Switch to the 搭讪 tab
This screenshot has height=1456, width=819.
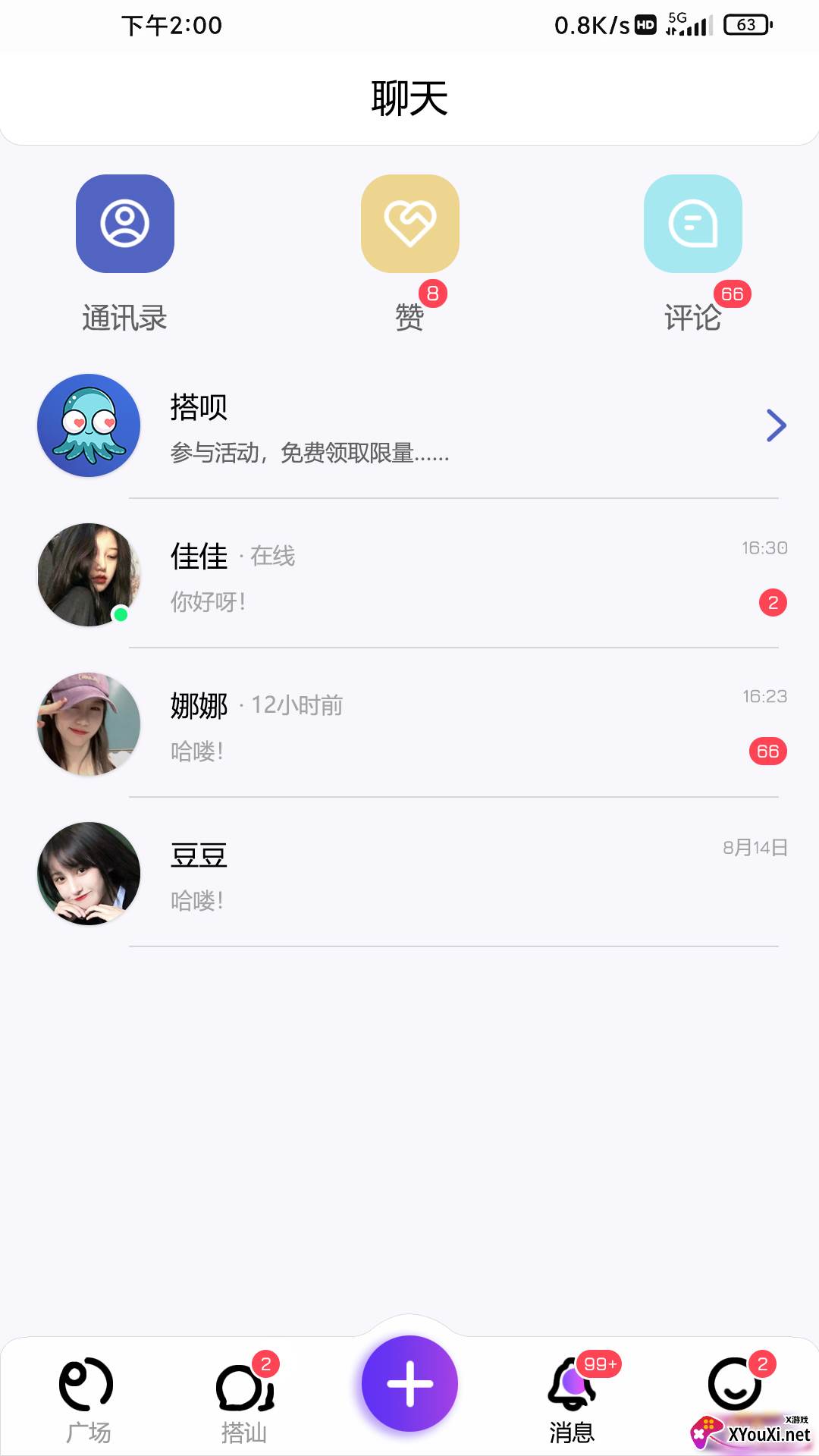pyautogui.click(x=244, y=1398)
